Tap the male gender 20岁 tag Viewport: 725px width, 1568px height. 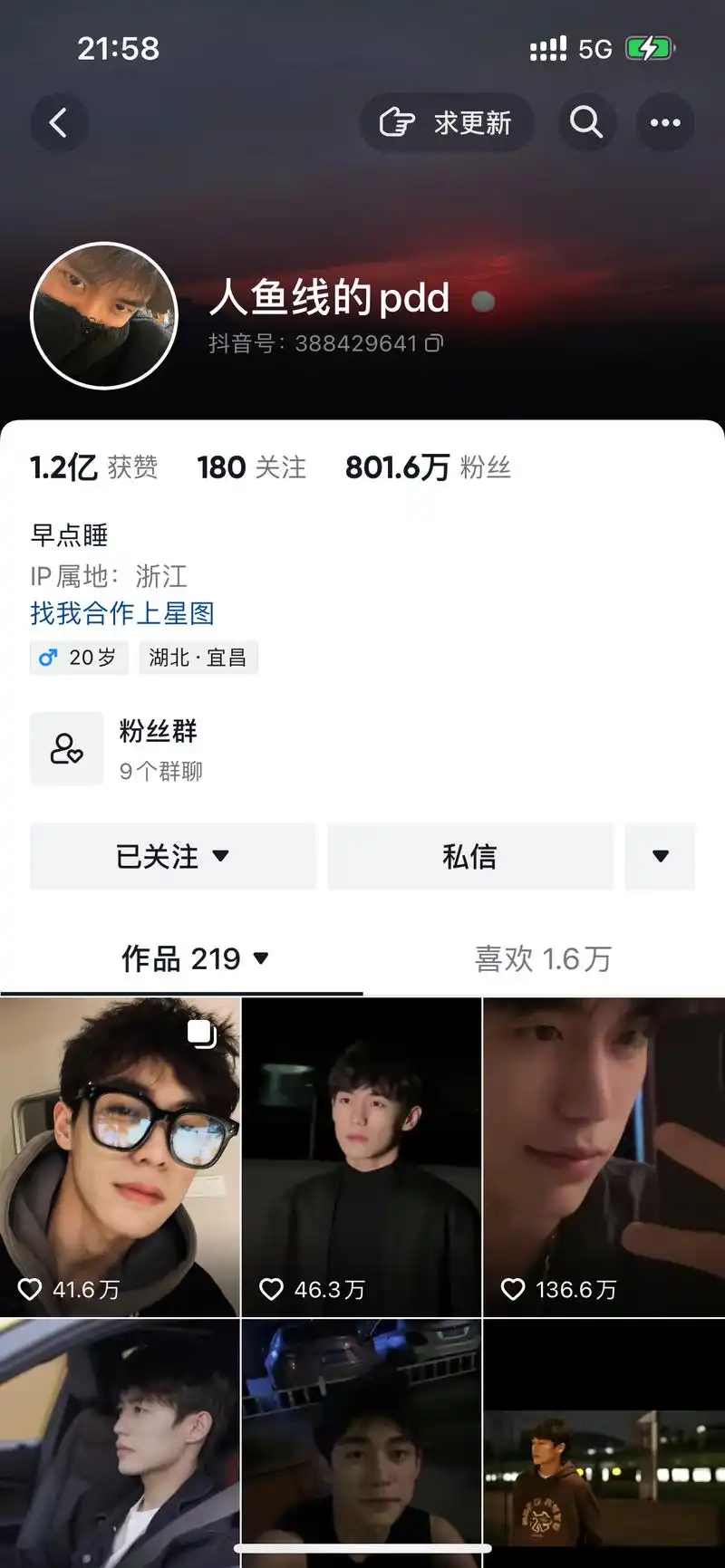click(78, 658)
